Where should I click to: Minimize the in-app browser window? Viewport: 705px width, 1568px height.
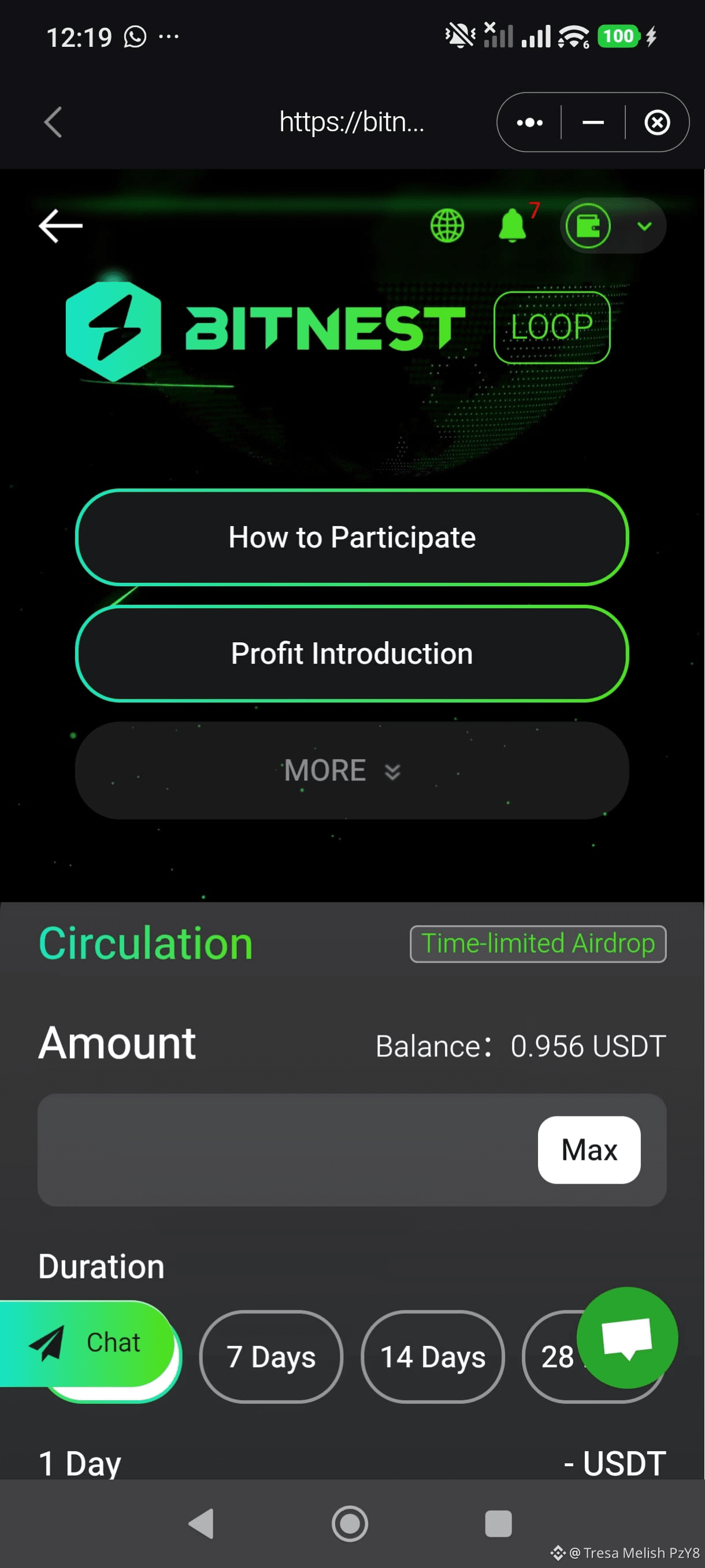pos(592,123)
